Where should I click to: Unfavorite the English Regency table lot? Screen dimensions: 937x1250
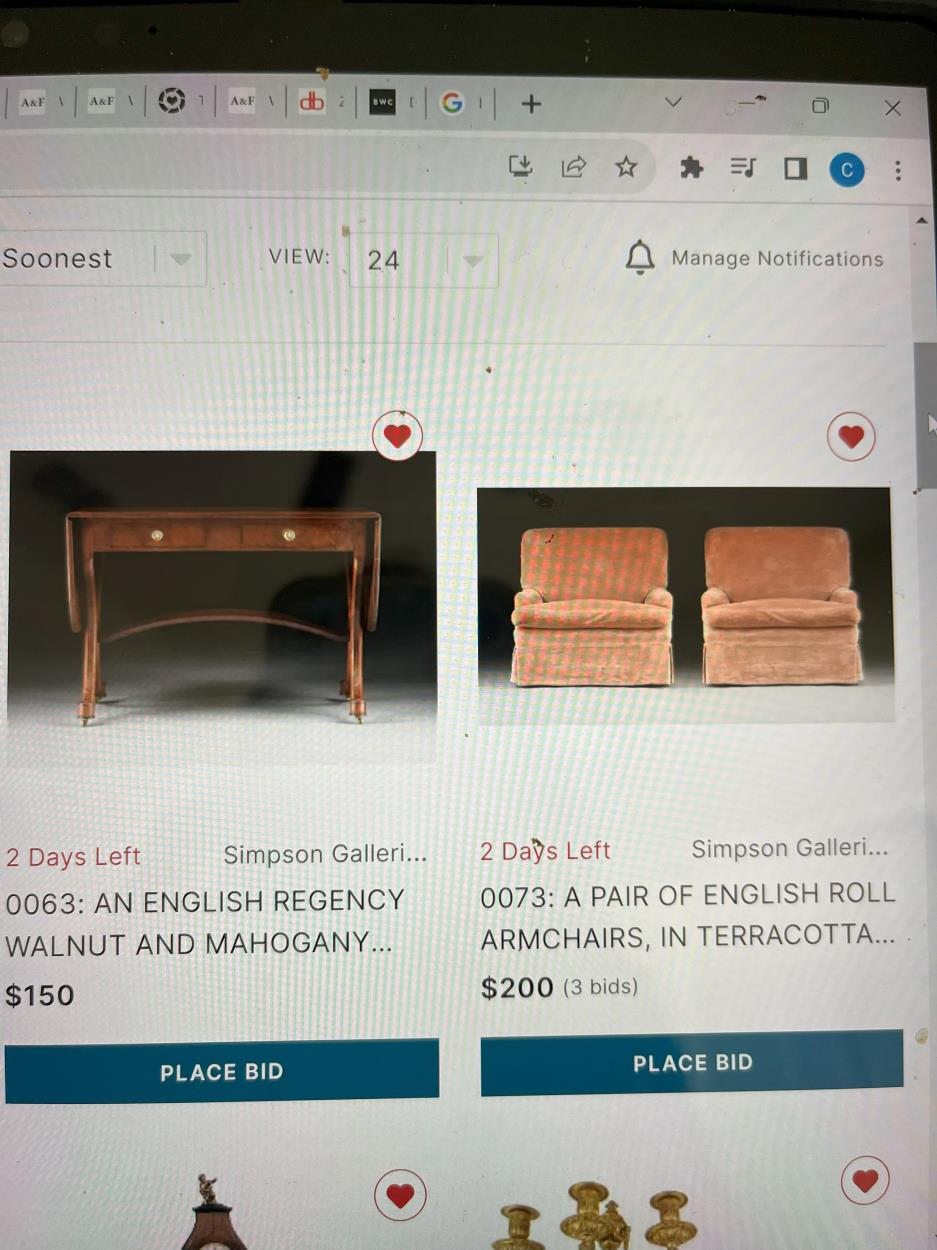[397, 436]
